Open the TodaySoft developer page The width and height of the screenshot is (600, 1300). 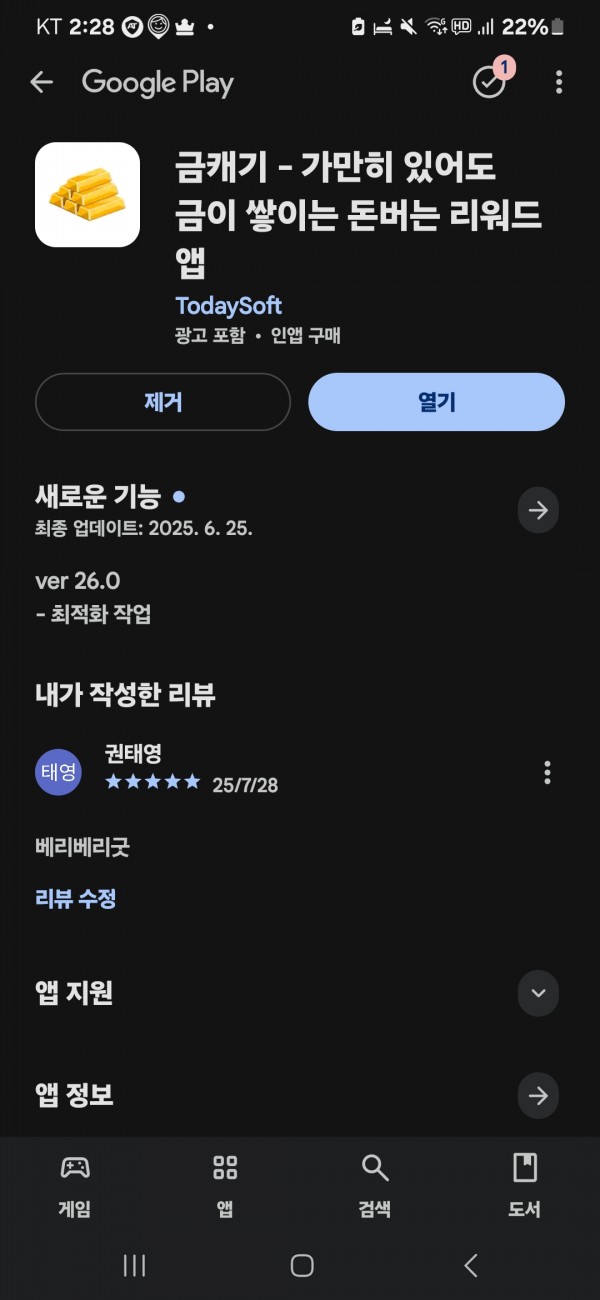[229, 305]
